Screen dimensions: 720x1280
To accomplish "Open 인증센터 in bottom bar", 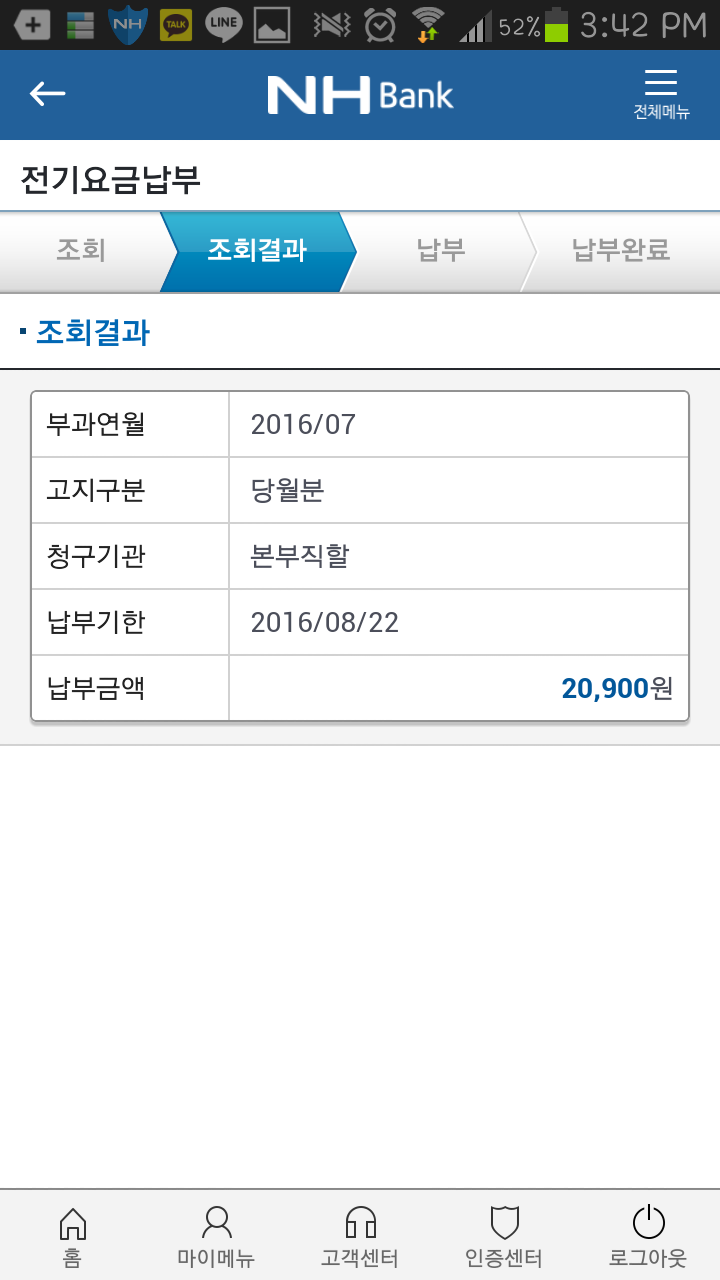I will point(504,1236).
